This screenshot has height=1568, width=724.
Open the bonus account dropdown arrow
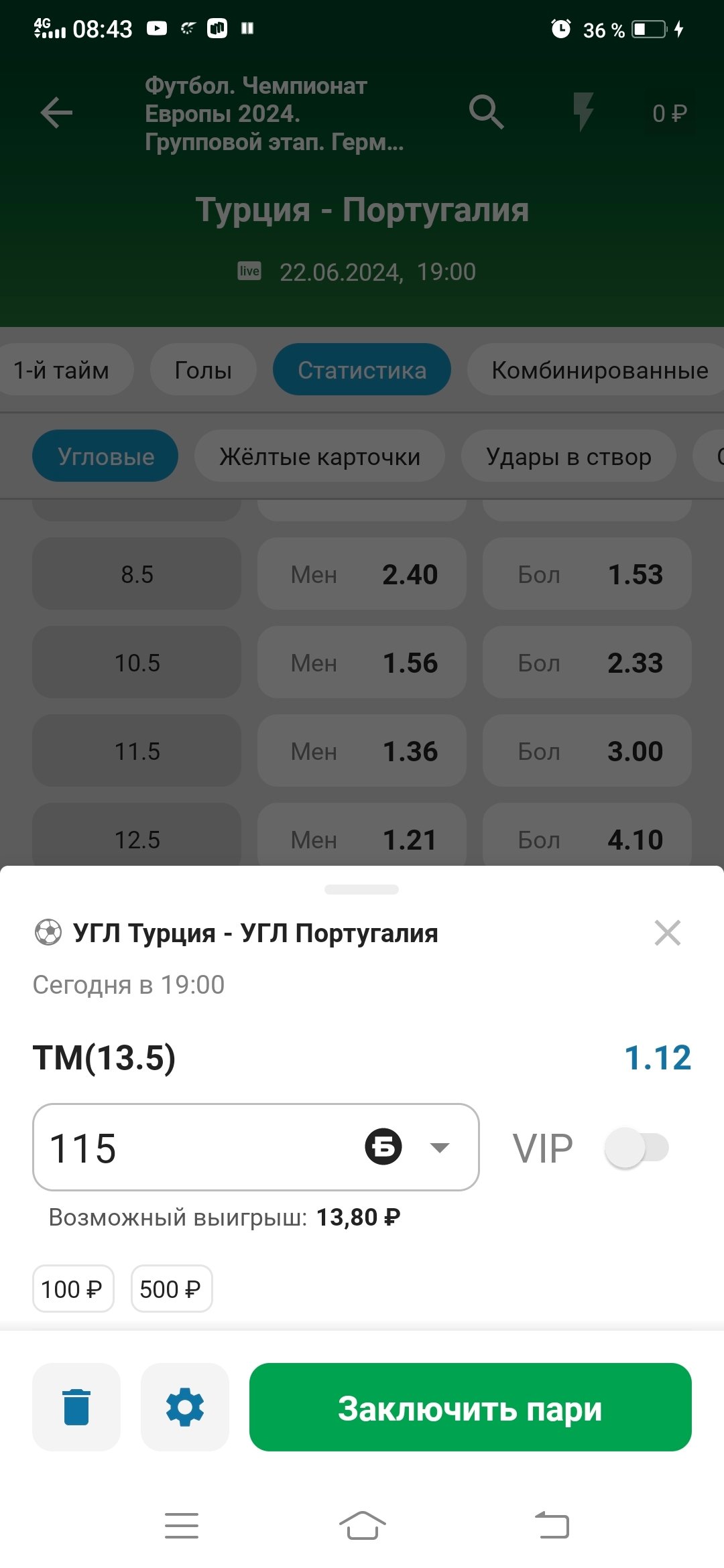440,1147
